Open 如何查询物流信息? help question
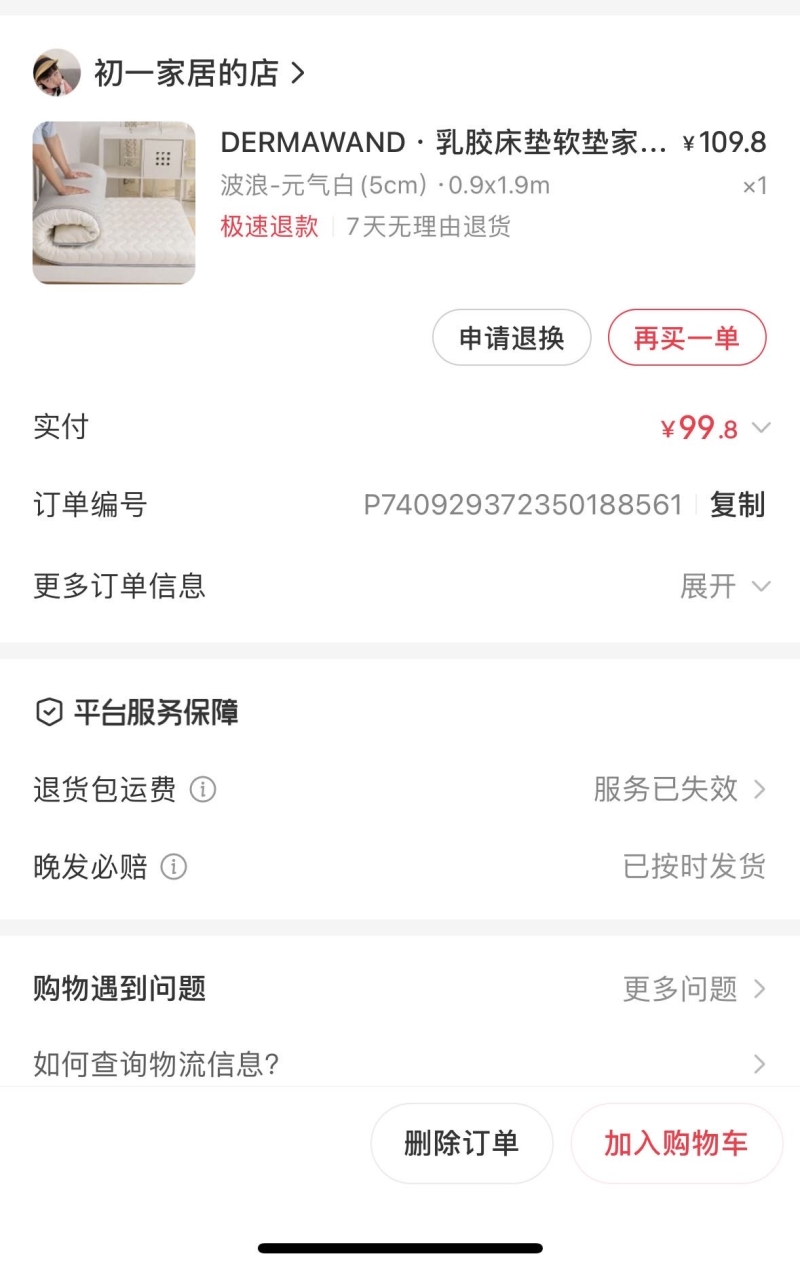Screen dimensions: 800x1269 click(x=400, y=1064)
